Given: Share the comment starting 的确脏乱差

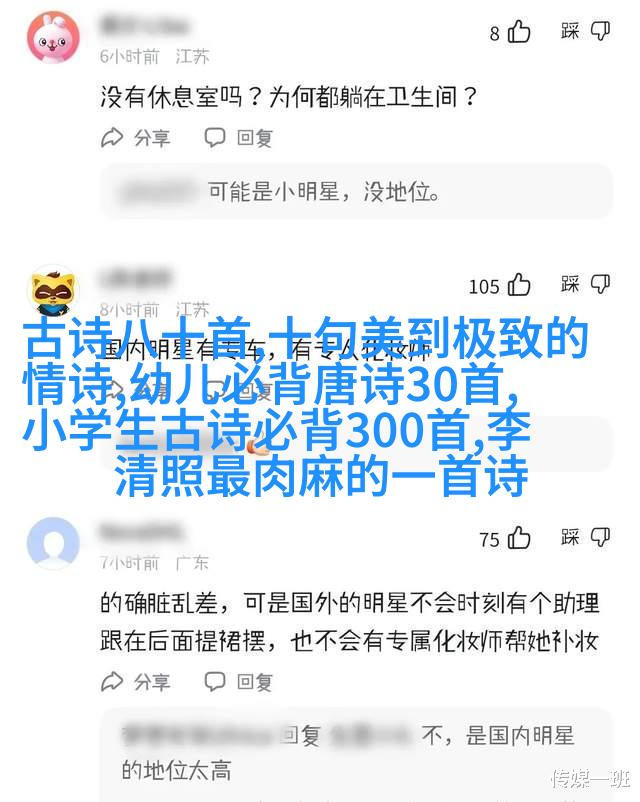Looking at the screenshot, I should 136,683.
